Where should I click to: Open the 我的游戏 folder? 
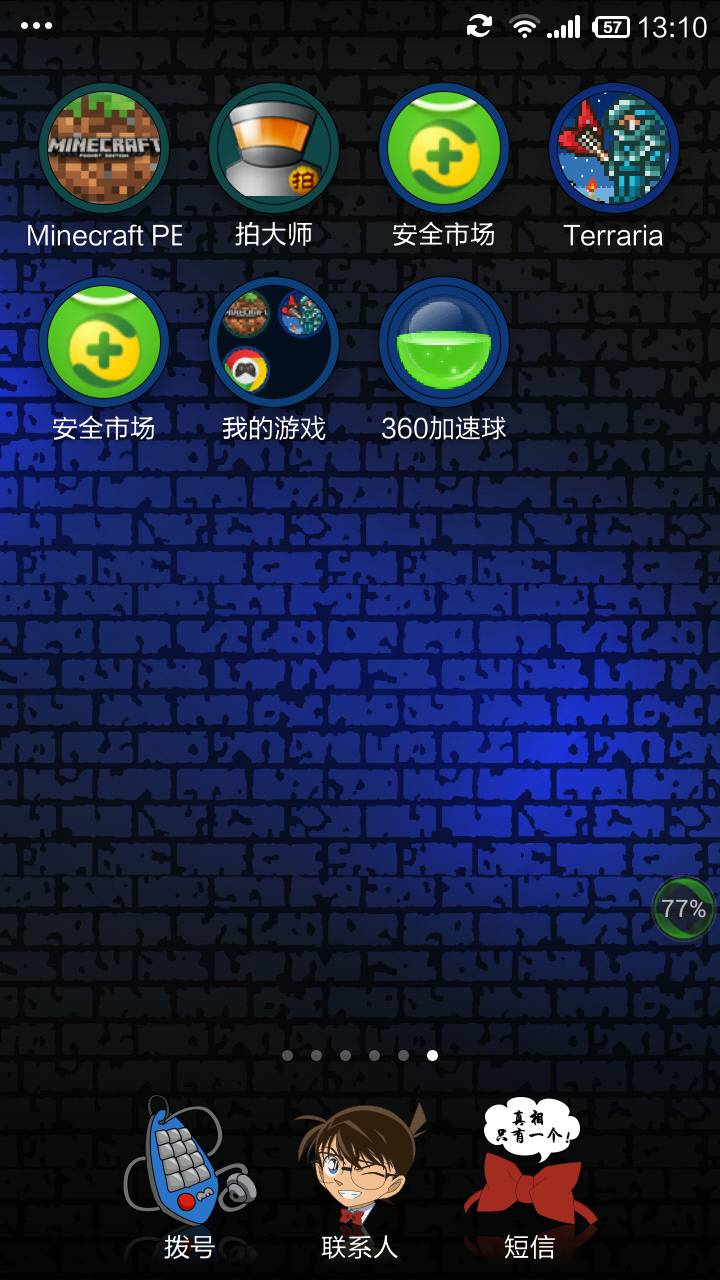274,343
